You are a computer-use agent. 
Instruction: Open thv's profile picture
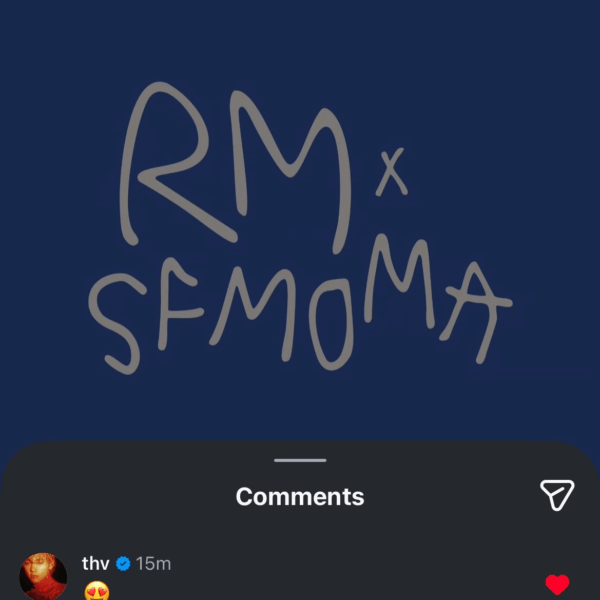[43, 578]
